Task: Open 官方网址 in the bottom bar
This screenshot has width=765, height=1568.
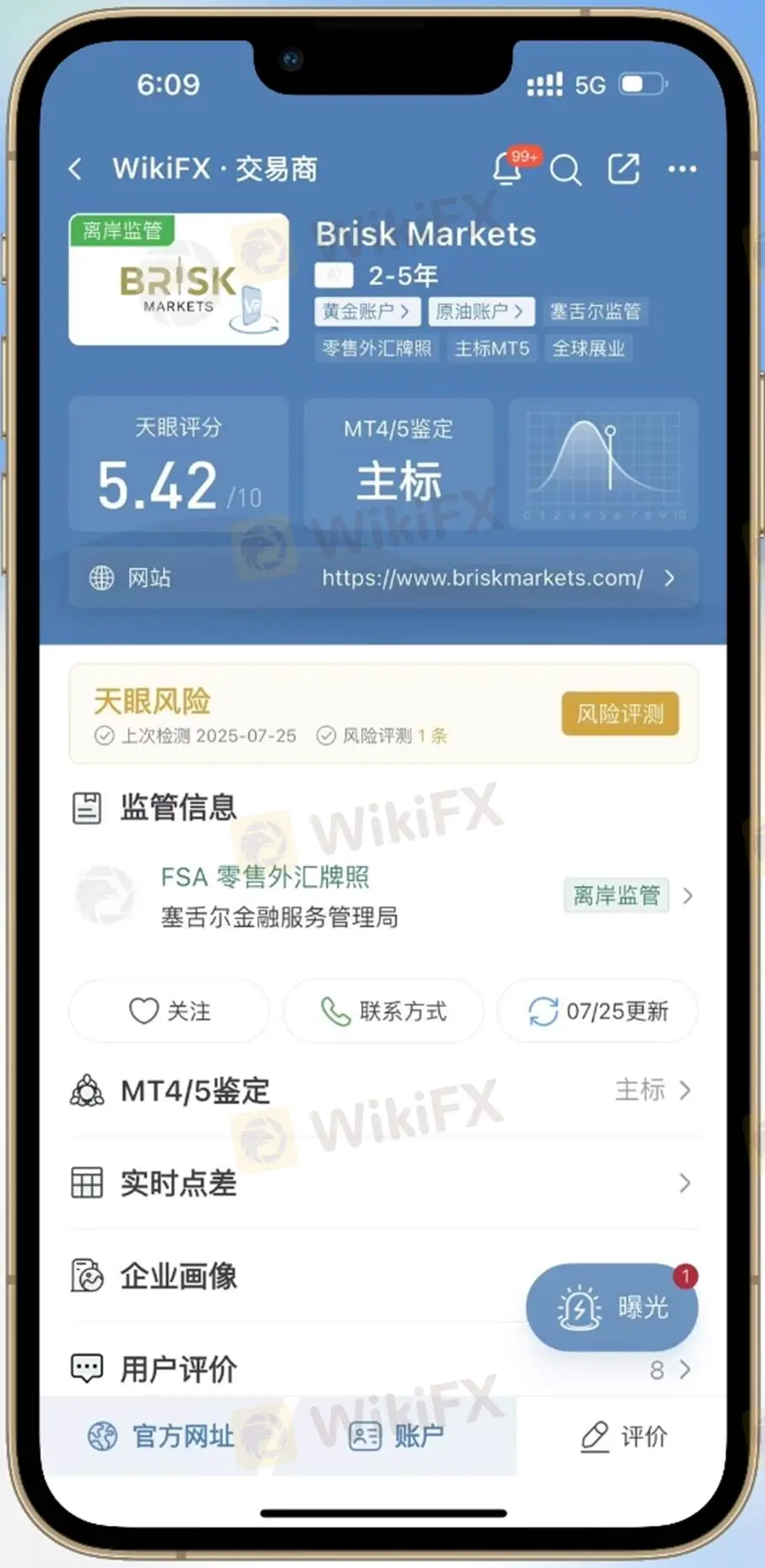Action: (x=160, y=1436)
